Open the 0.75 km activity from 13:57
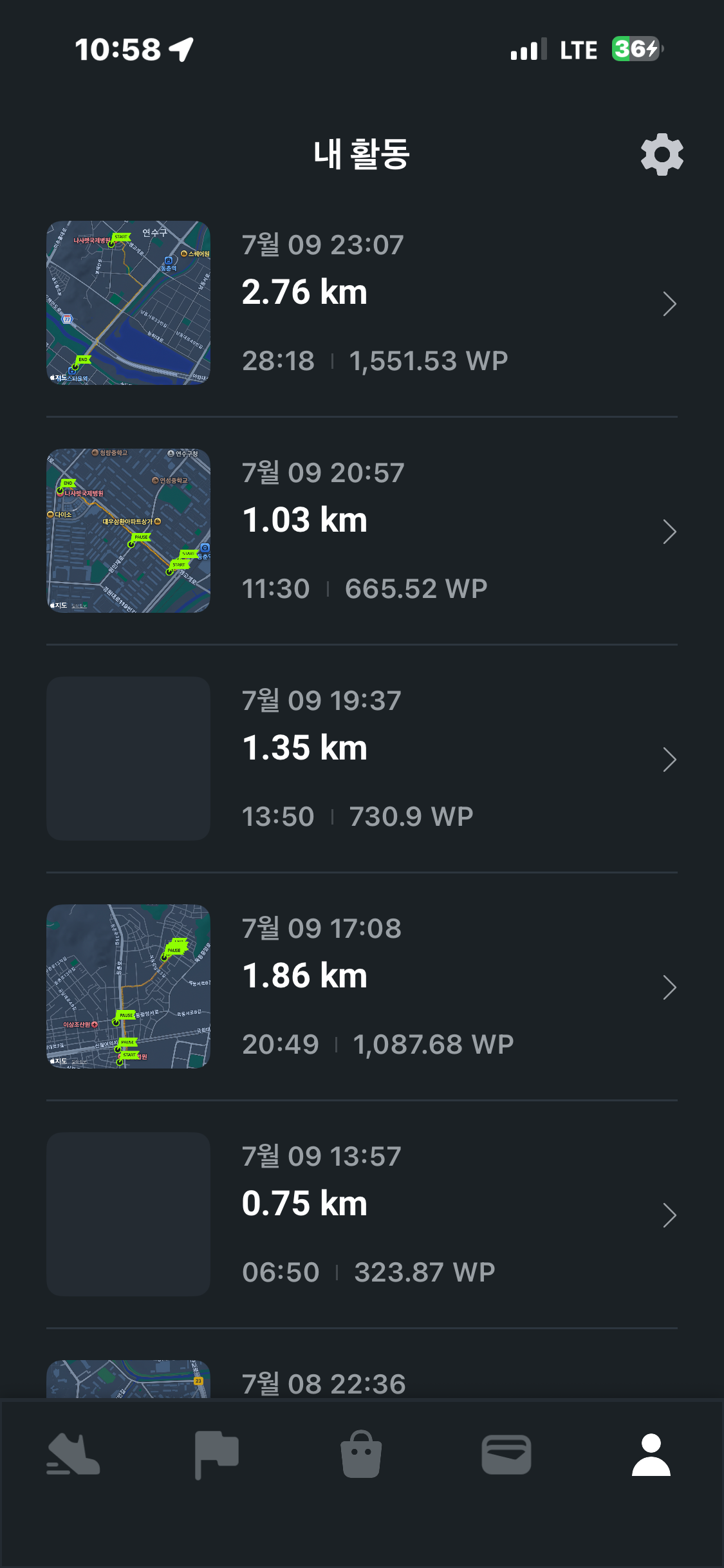The image size is (724, 1568). coord(362,1215)
